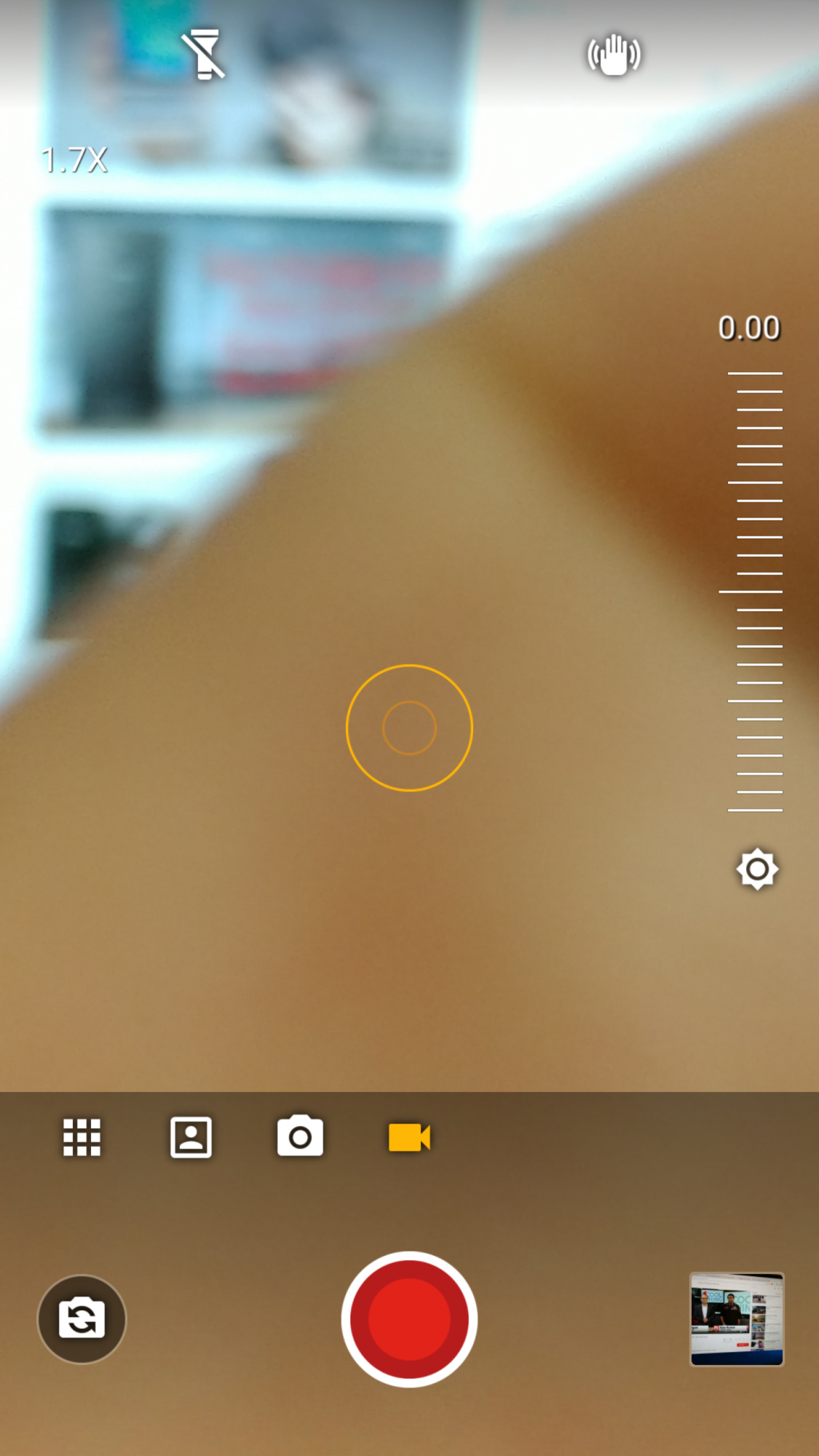Switch to photo camera mode
819x1456 pixels.
(300, 1136)
